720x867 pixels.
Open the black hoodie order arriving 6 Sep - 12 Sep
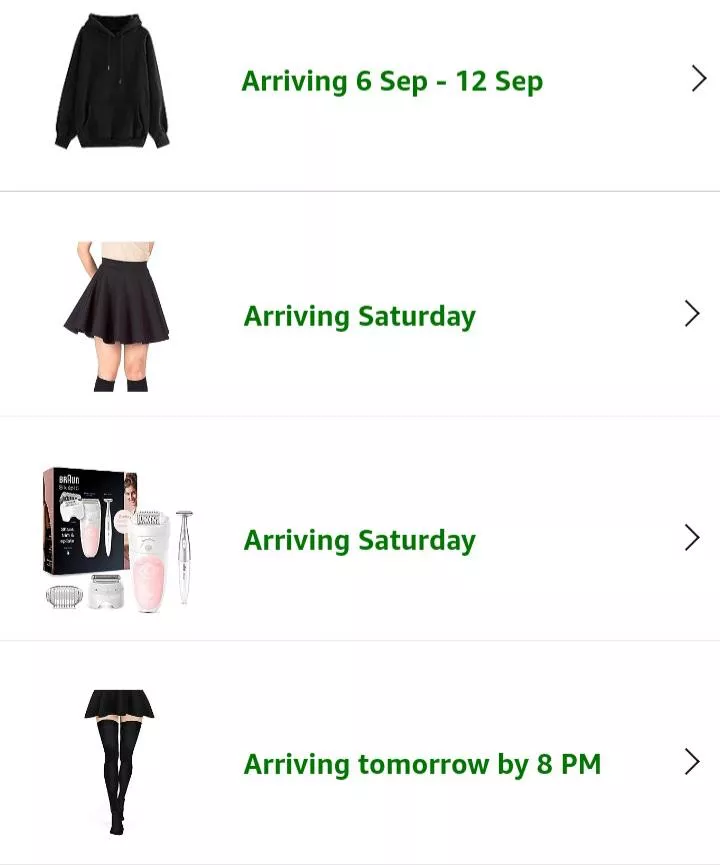click(392, 82)
